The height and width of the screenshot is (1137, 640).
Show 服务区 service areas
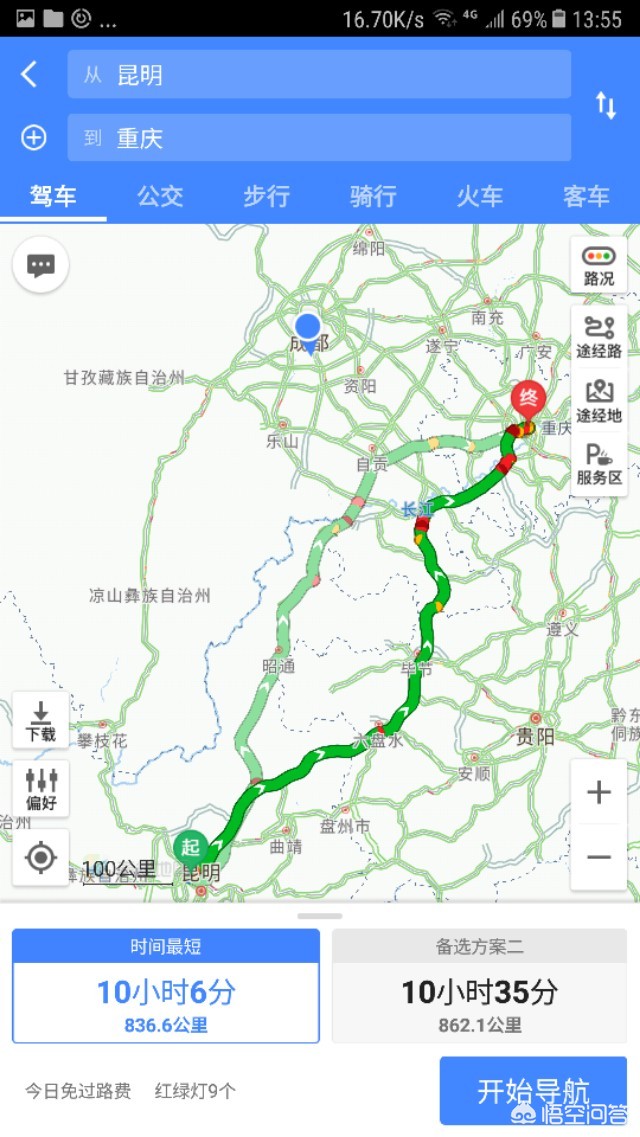tap(599, 464)
